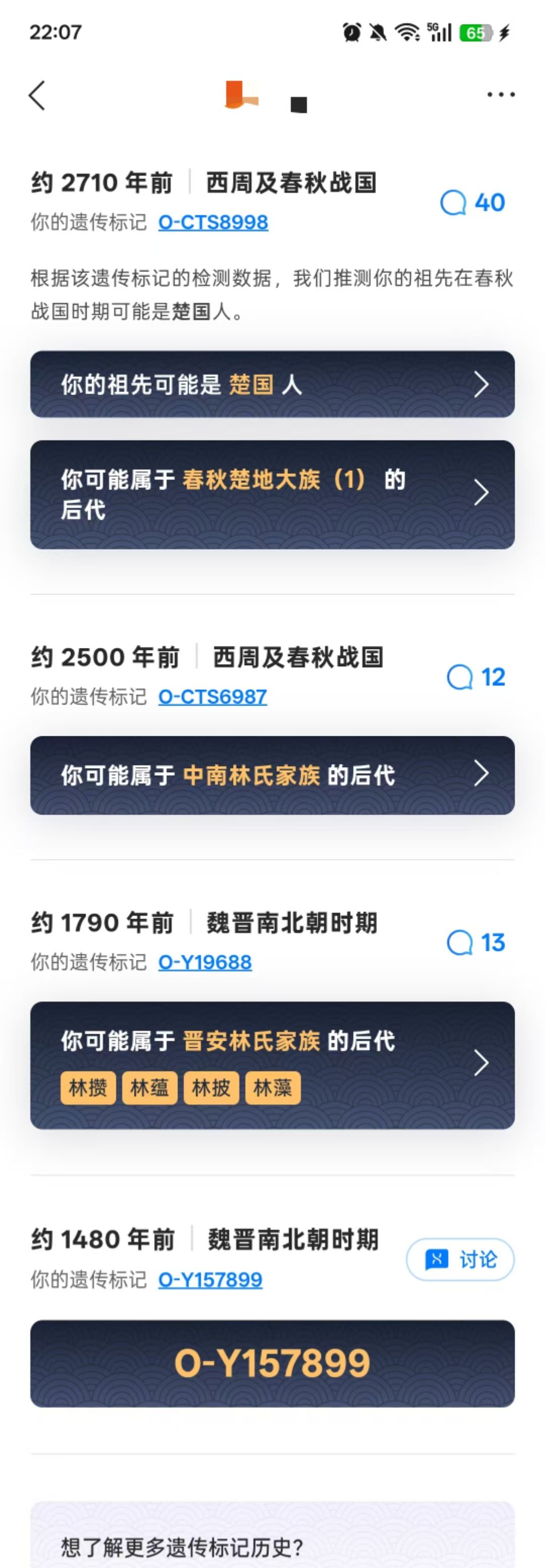Screen dimensions: 545x1568
Task: Open the 春秋楚地大族 (1) descendant card
Action: click(272, 494)
